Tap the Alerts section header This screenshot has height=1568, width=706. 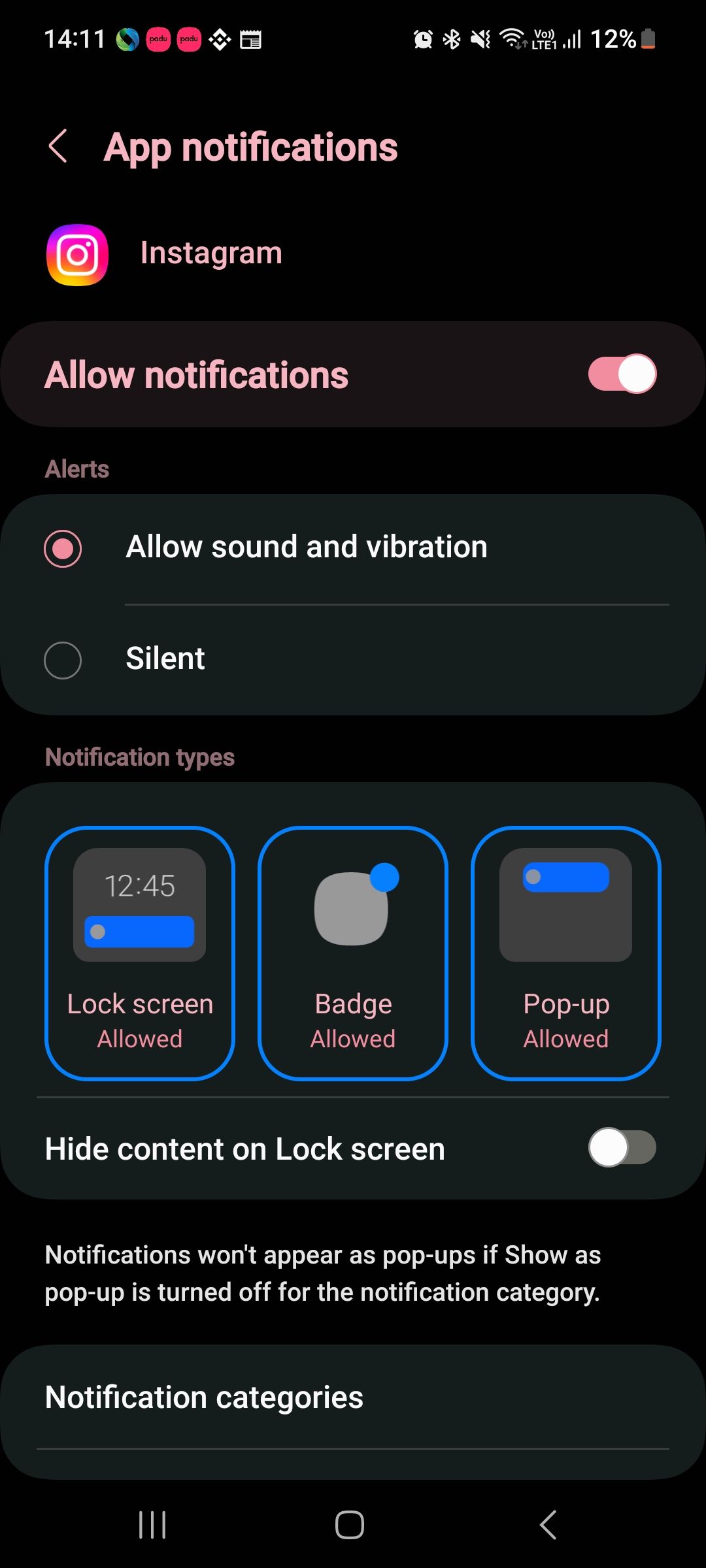click(76, 468)
